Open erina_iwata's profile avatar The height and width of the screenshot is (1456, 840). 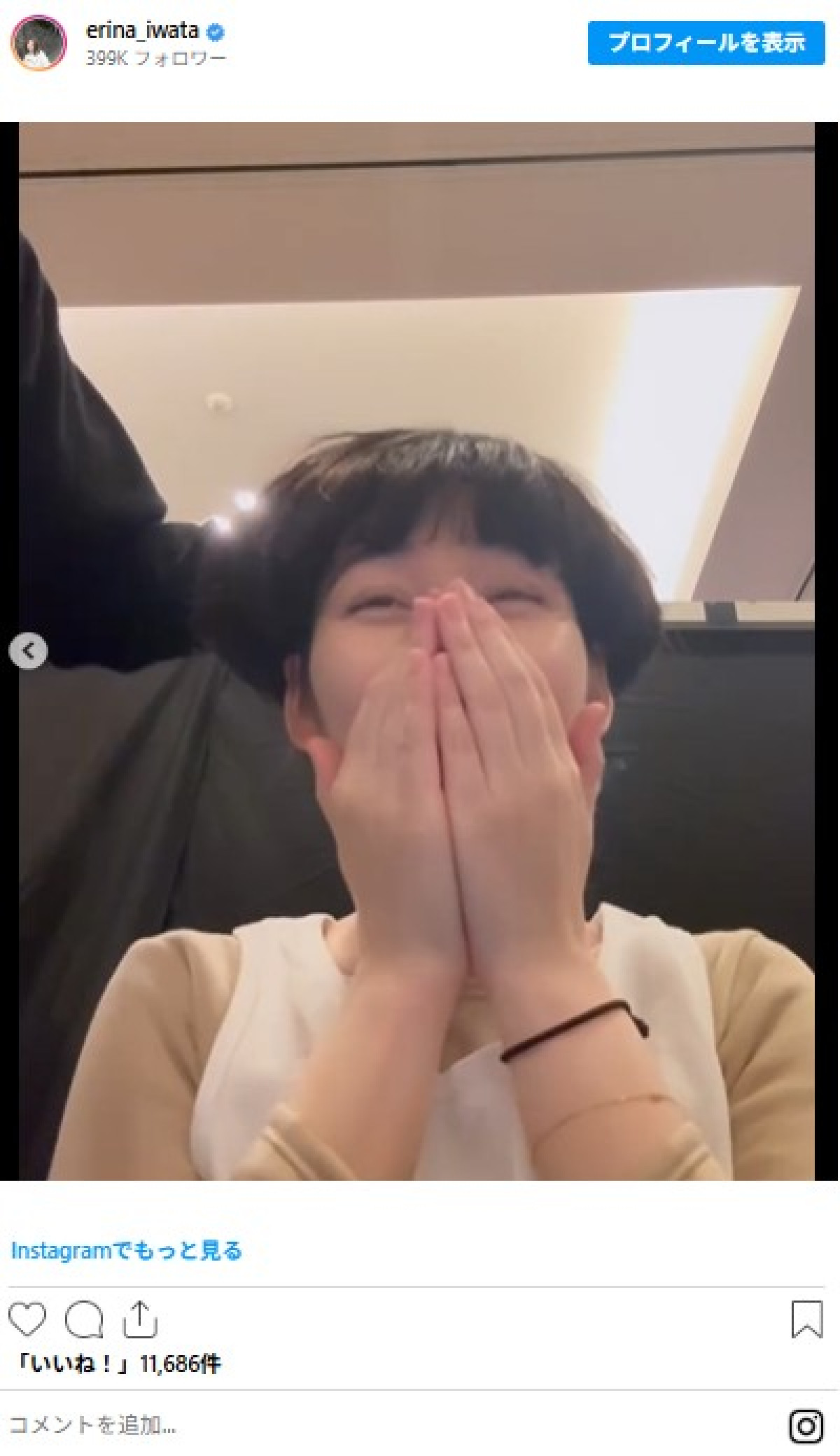pyautogui.click(x=38, y=43)
